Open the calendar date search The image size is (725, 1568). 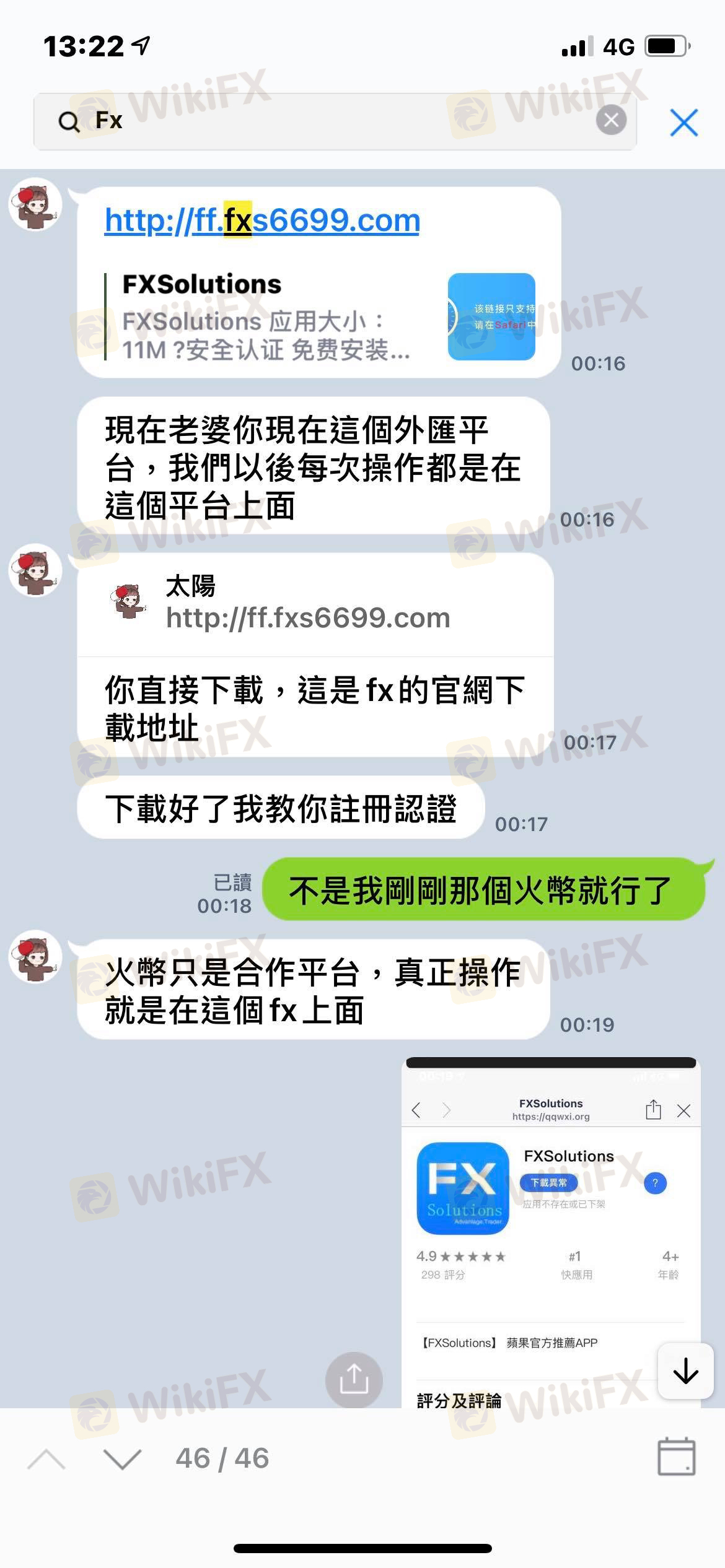(676, 1457)
